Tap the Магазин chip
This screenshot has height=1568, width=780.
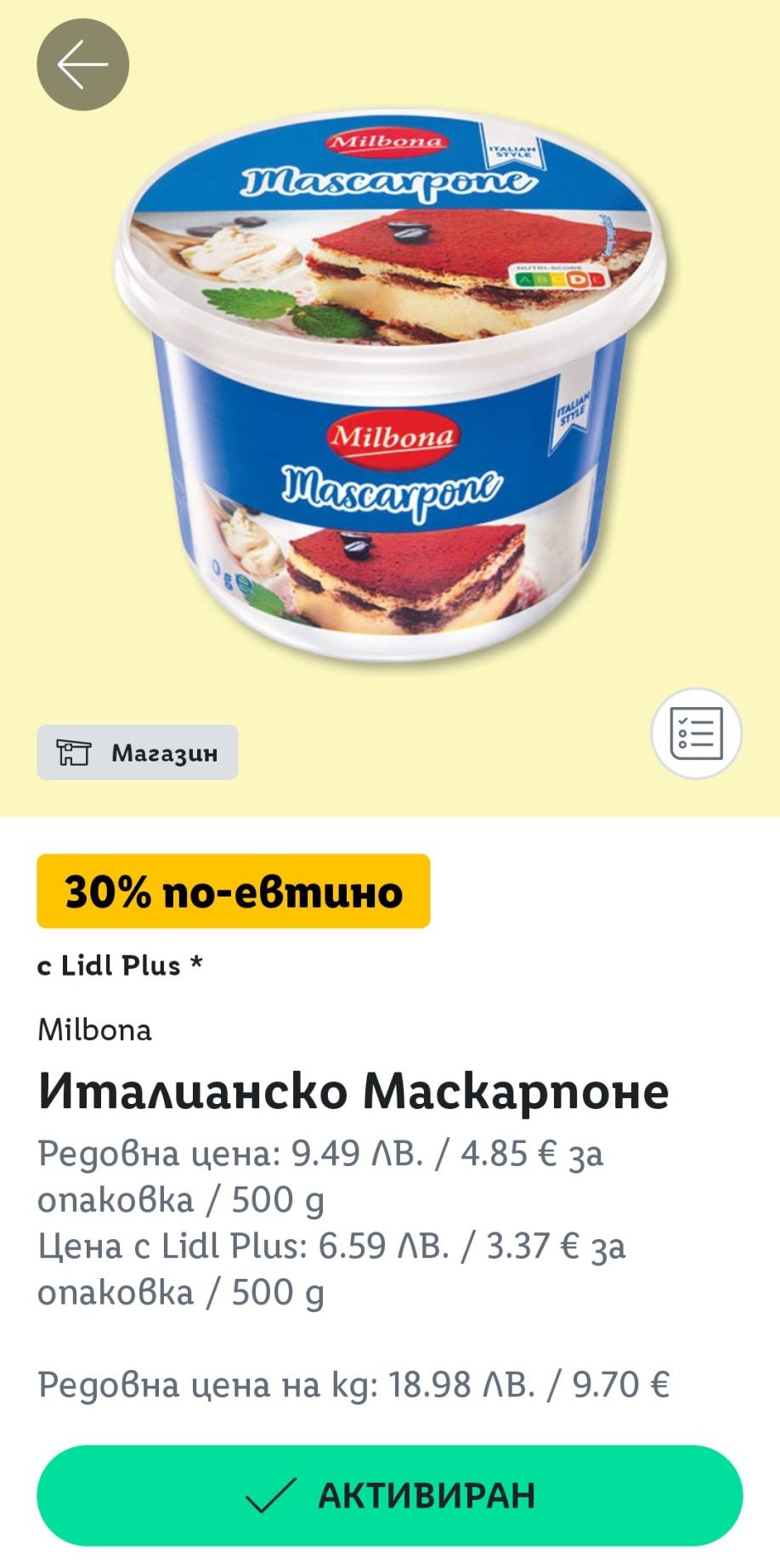138,752
